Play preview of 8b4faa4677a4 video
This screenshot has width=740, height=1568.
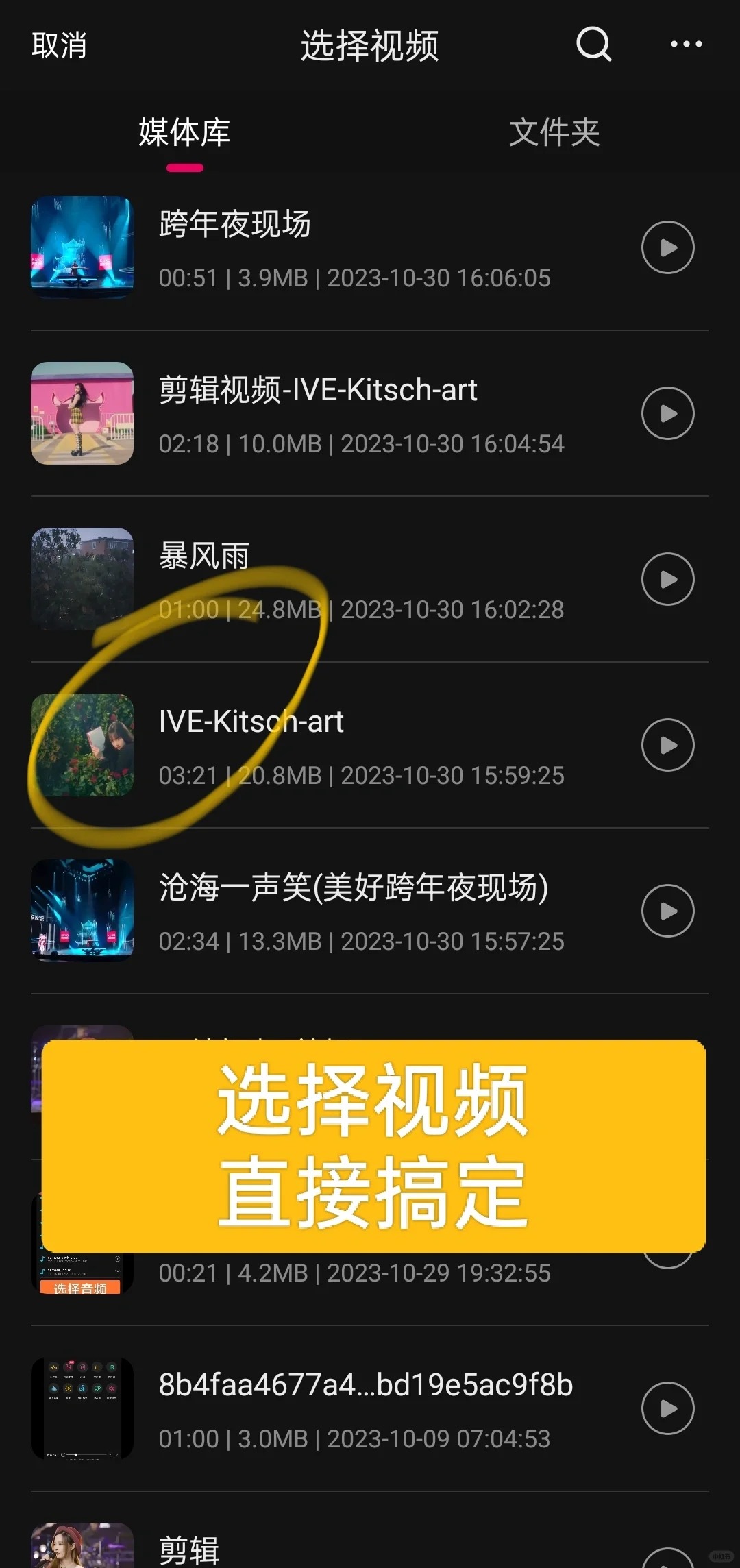pyautogui.click(x=668, y=1408)
